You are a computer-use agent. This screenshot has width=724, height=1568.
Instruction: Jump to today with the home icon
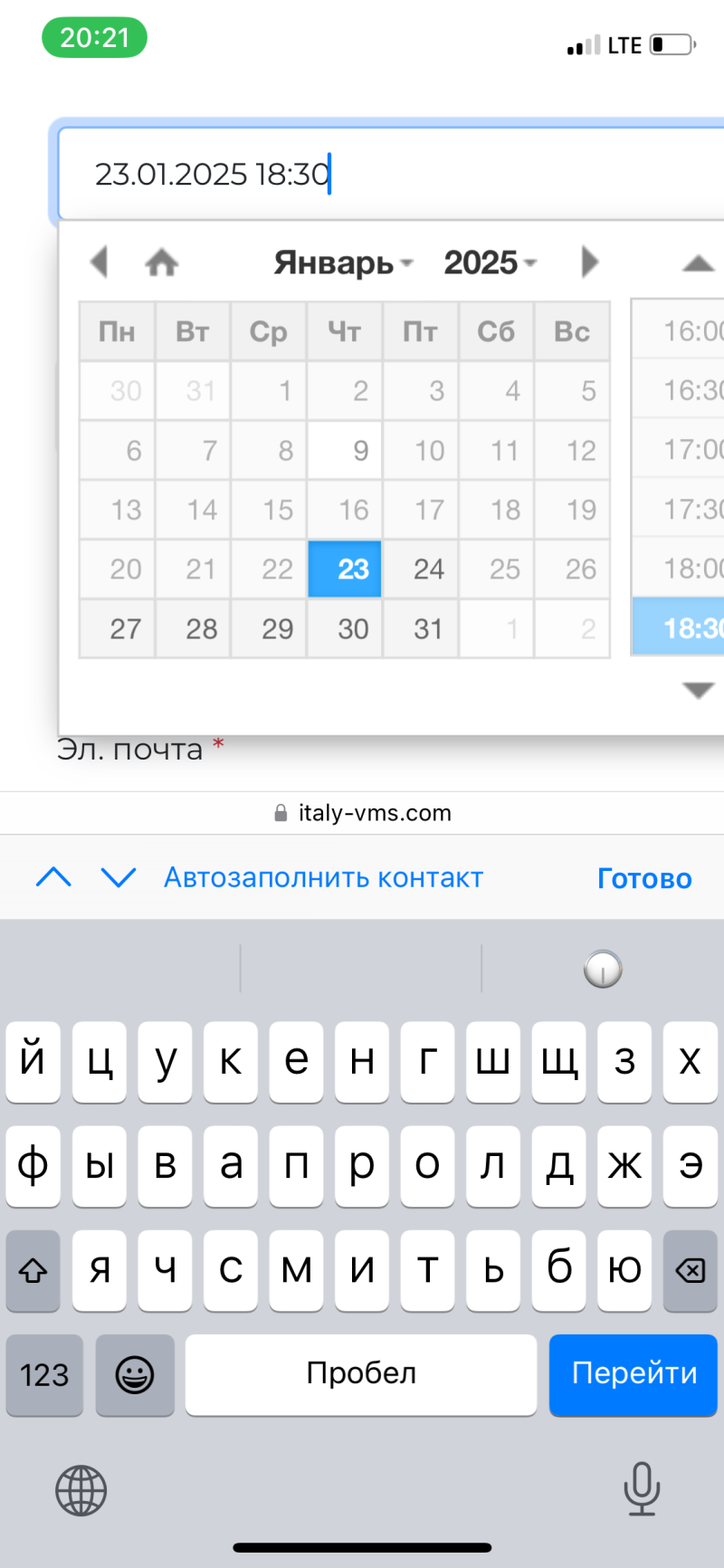coord(162,263)
